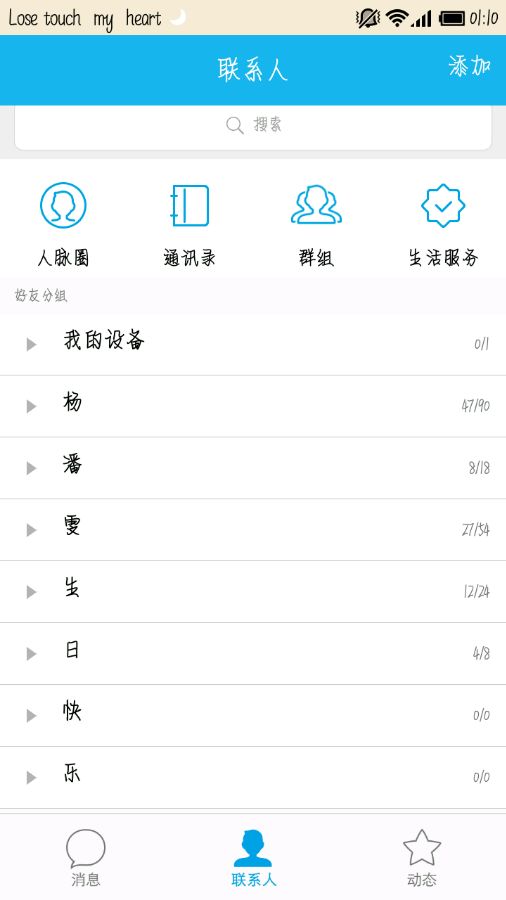
Task: Open 人脉圈
Action: pyautogui.click(x=63, y=225)
